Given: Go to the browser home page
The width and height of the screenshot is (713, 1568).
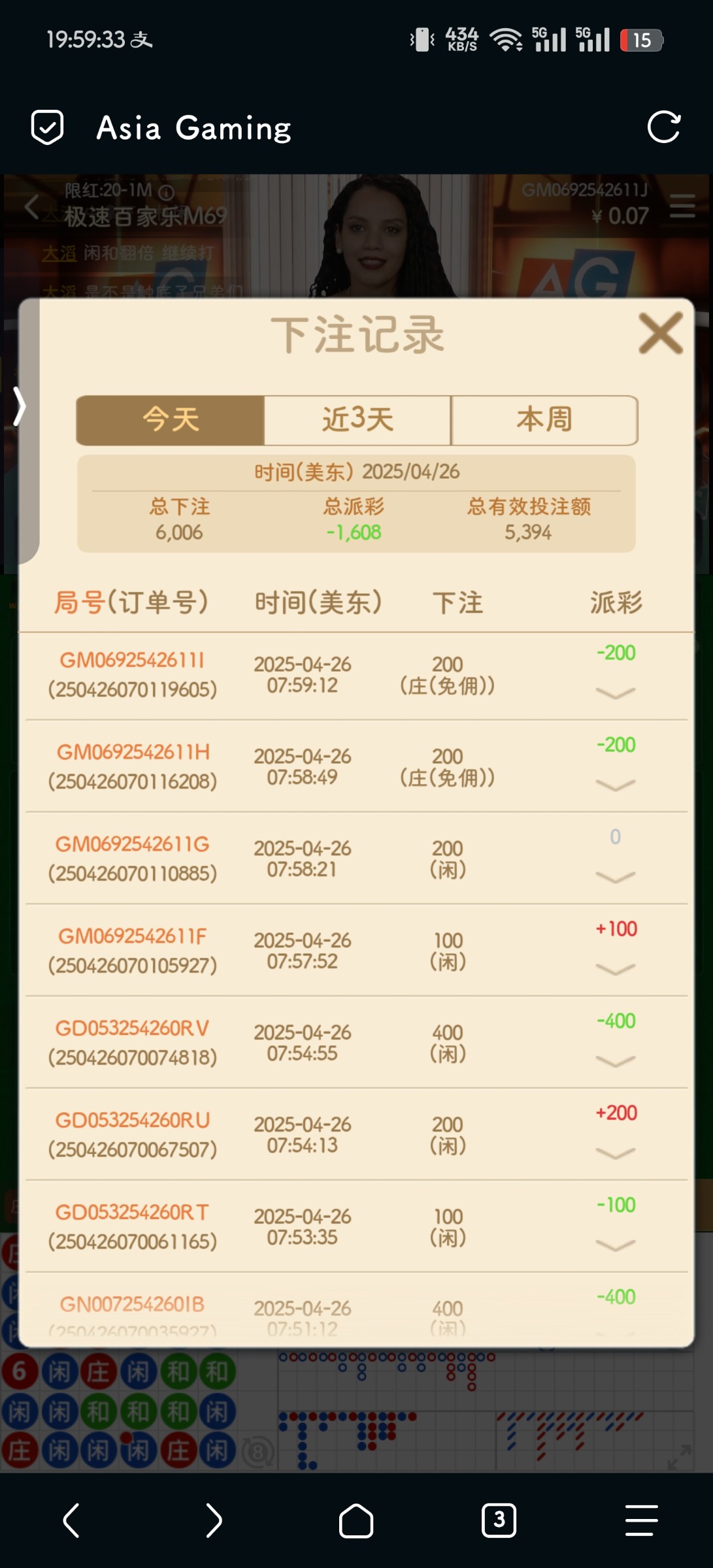Looking at the screenshot, I should 356,1521.
